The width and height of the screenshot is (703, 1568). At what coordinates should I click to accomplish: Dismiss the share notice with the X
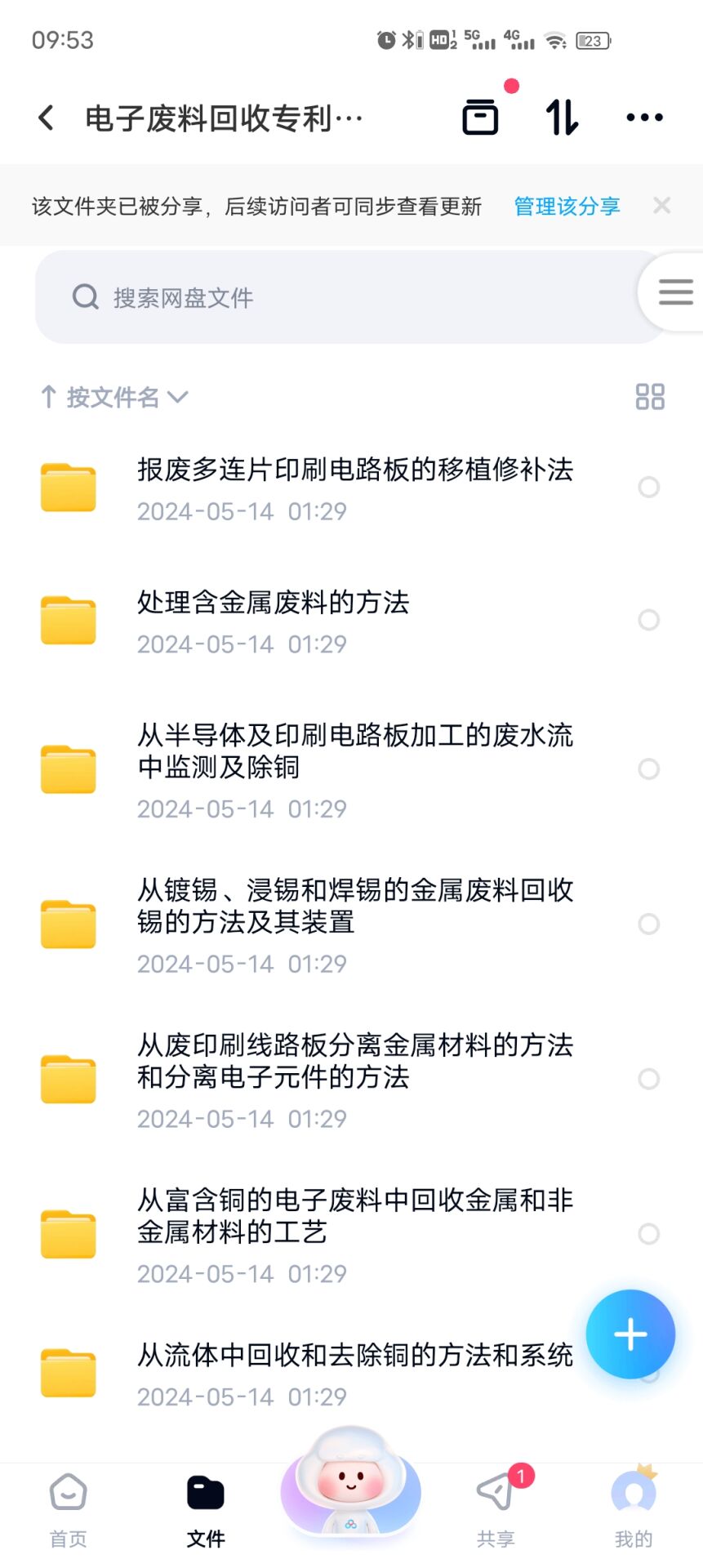661,206
